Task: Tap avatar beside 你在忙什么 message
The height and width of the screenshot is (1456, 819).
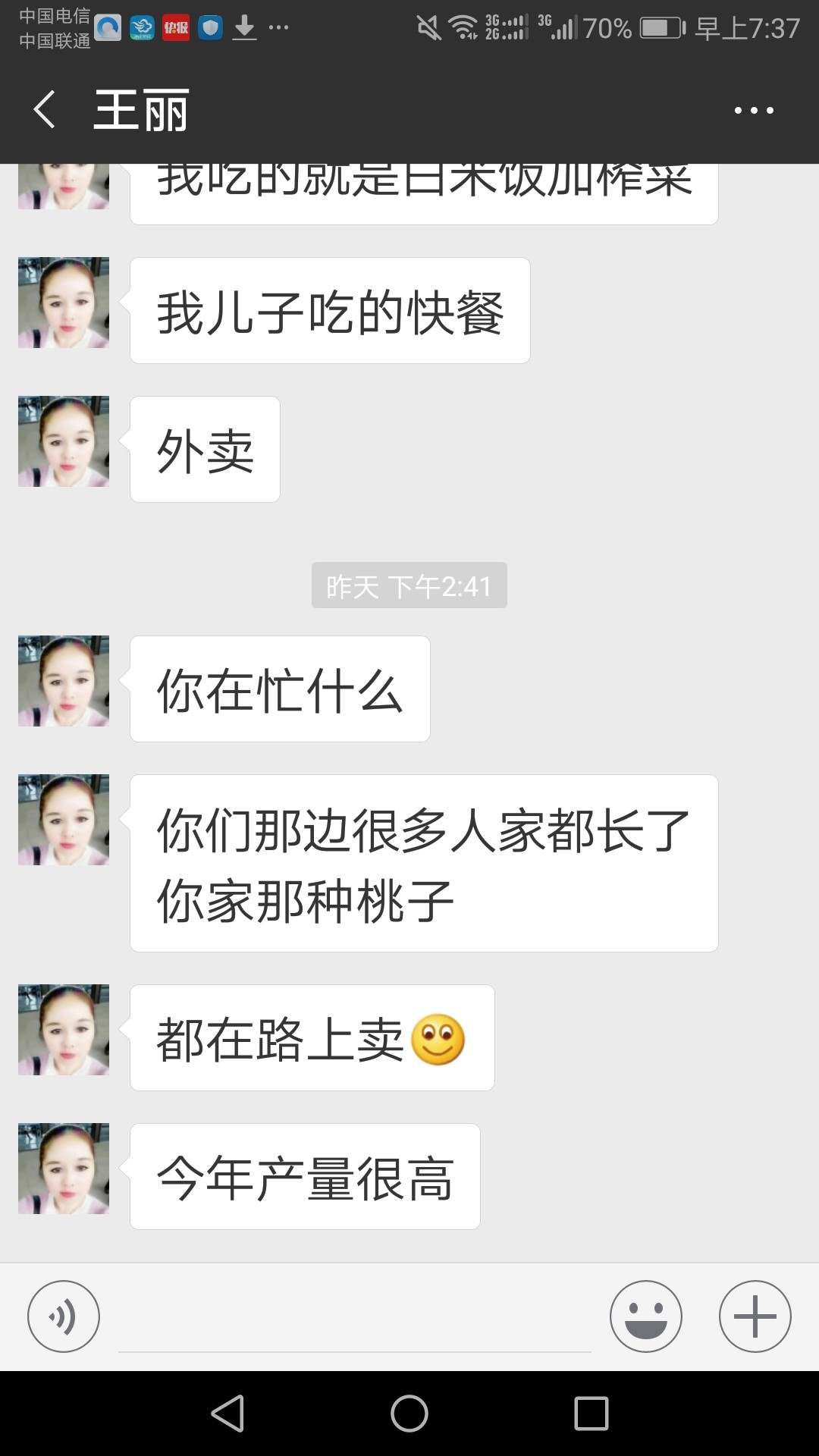Action: tap(64, 681)
